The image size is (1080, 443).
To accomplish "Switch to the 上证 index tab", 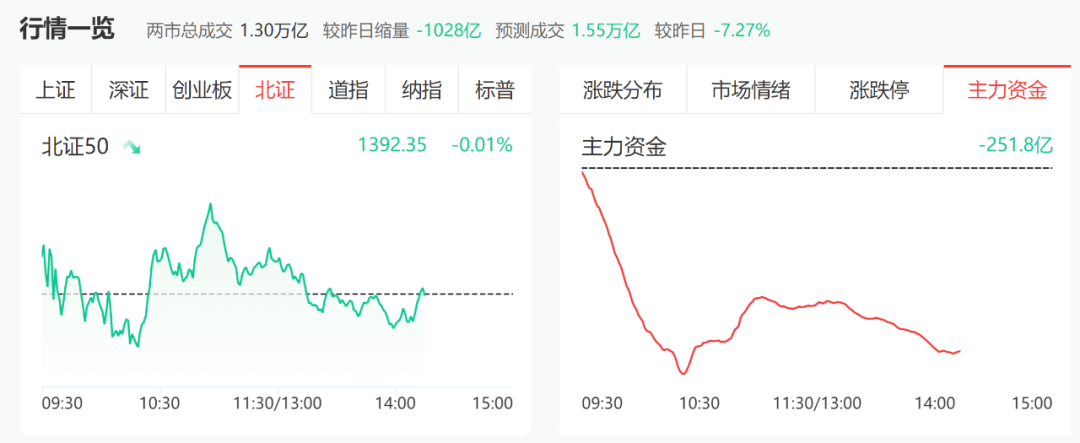I will click(x=56, y=90).
